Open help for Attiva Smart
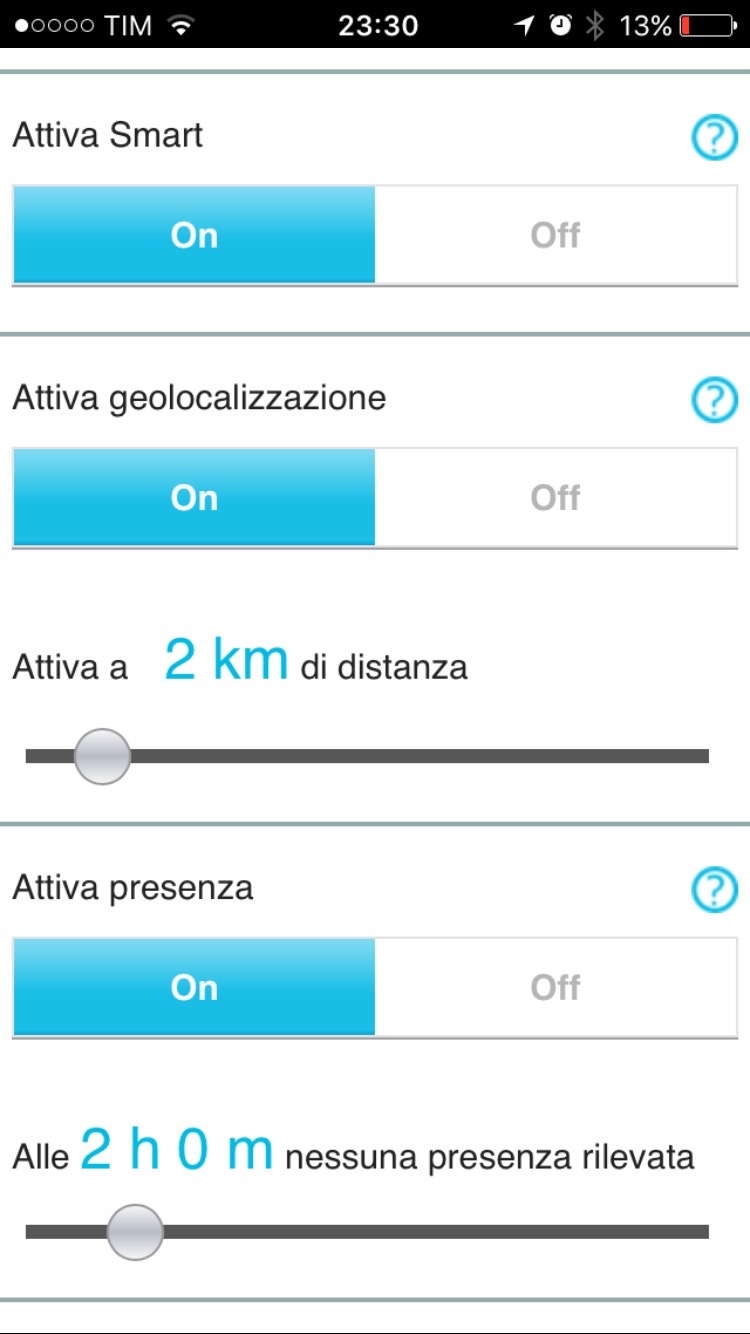The image size is (750, 1334). click(x=714, y=138)
